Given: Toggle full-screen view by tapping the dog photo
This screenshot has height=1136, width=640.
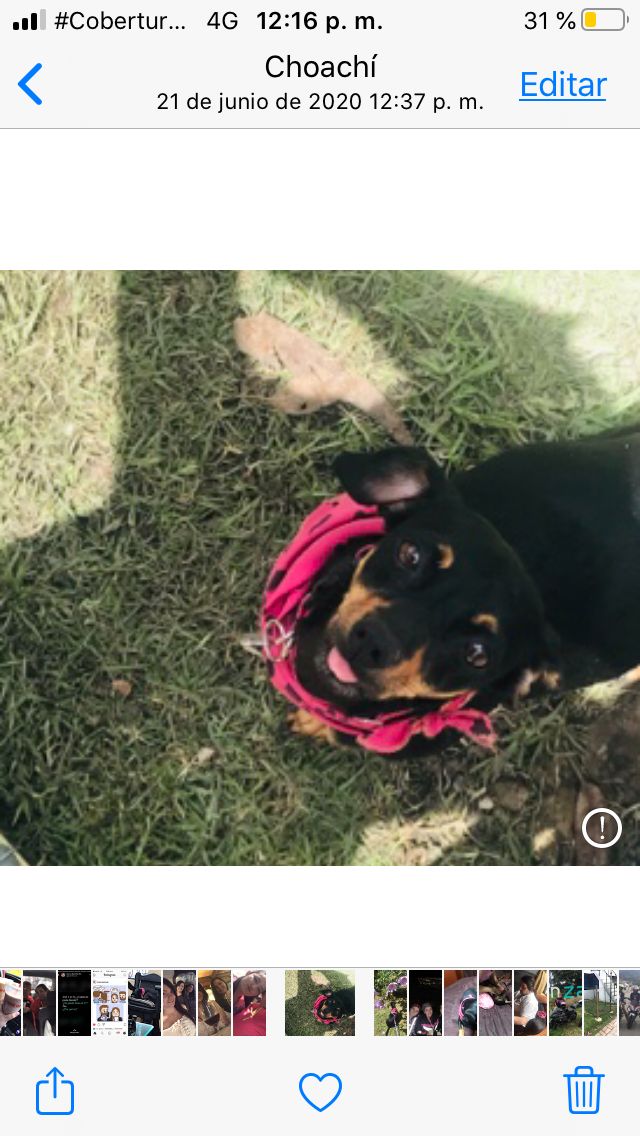Looking at the screenshot, I should point(320,567).
